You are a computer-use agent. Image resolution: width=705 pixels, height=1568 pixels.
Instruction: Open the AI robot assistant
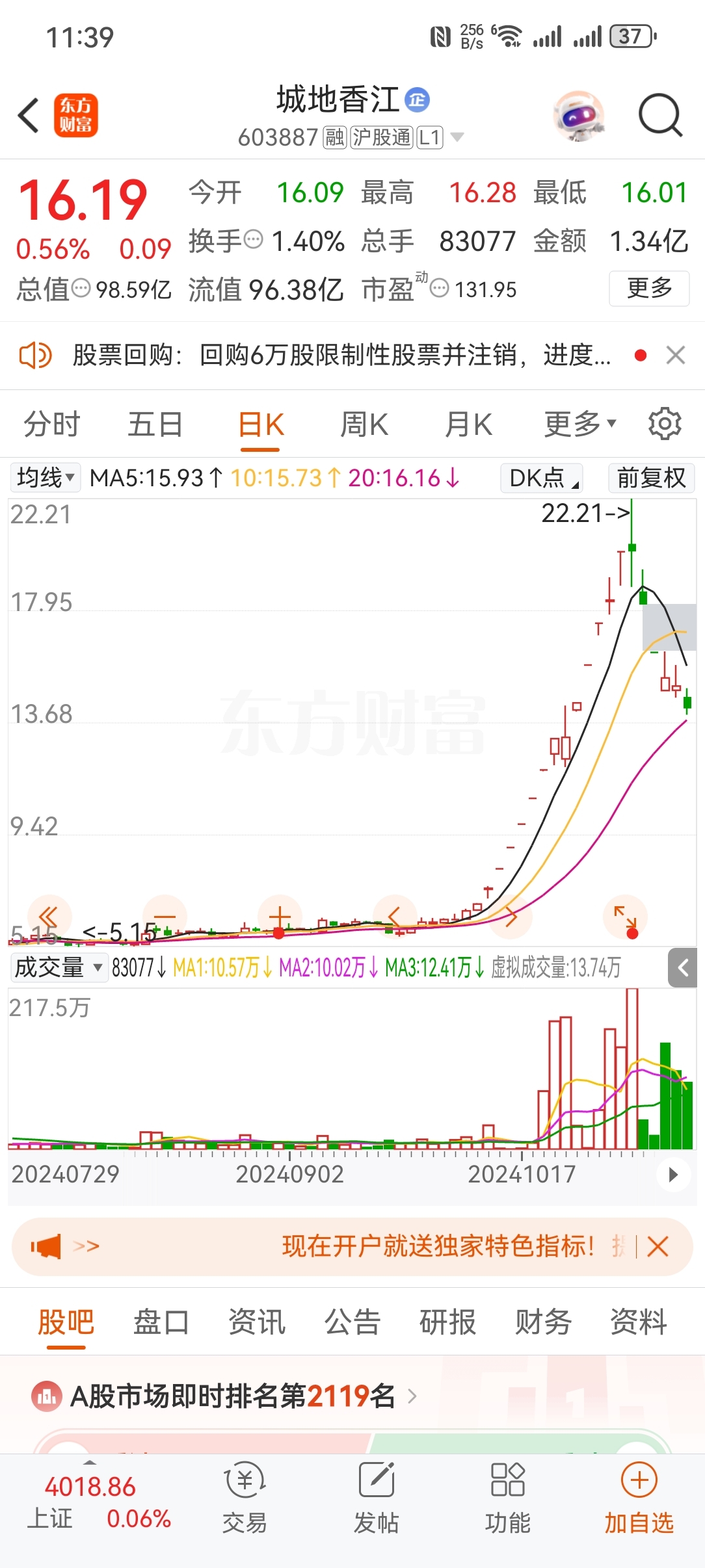[x=578, y=116]
